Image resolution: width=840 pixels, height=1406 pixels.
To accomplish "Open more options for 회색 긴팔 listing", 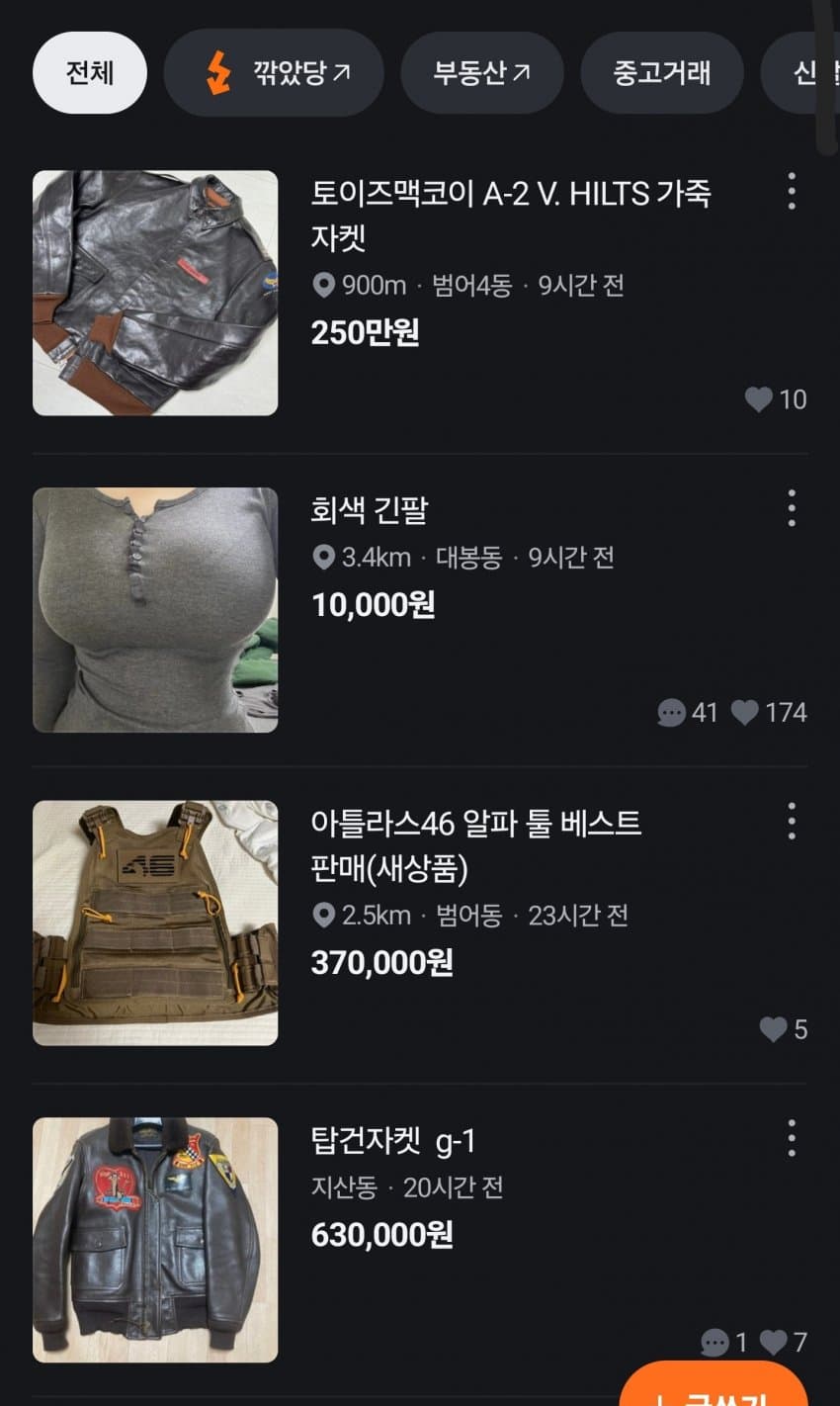I will tap(791, 508).
